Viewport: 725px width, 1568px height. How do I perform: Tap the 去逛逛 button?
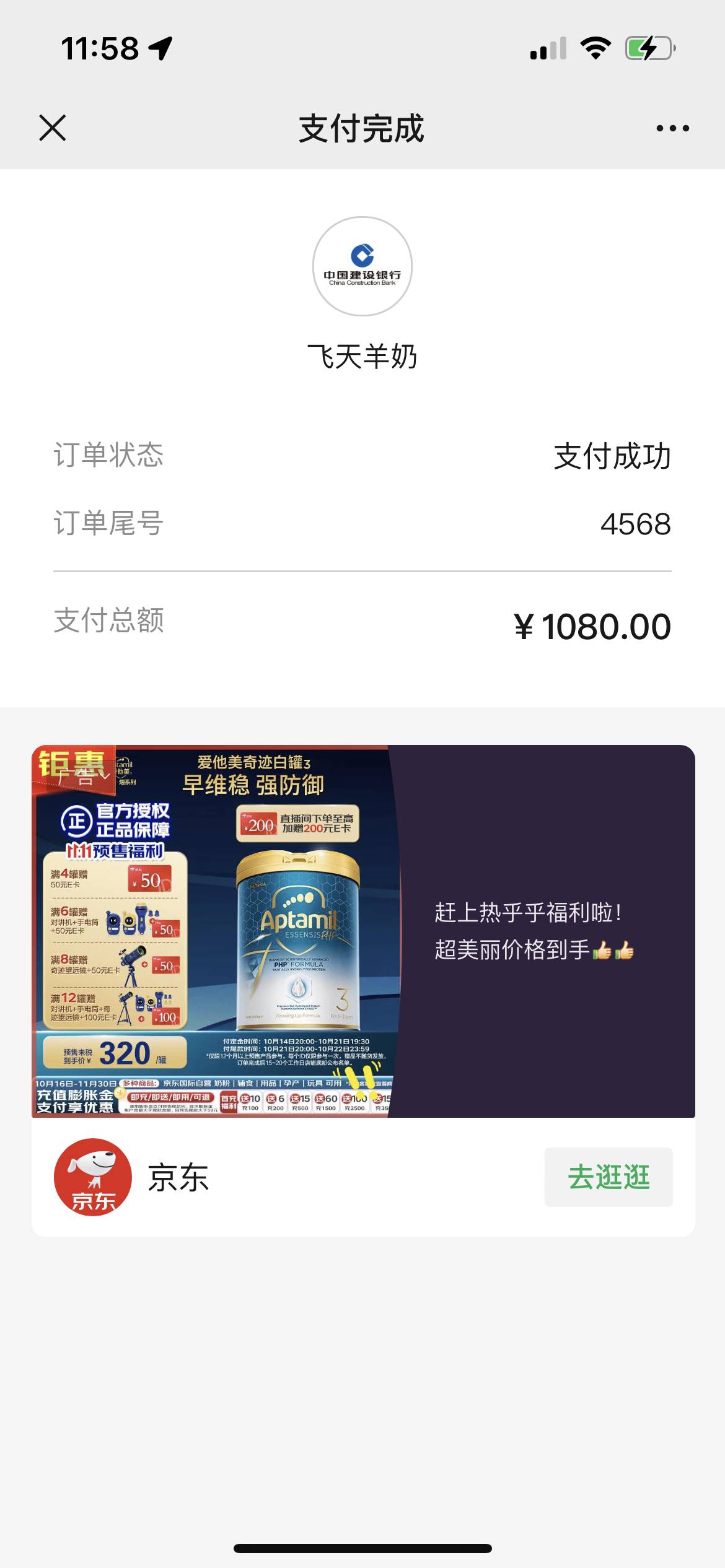[609, 1177]
